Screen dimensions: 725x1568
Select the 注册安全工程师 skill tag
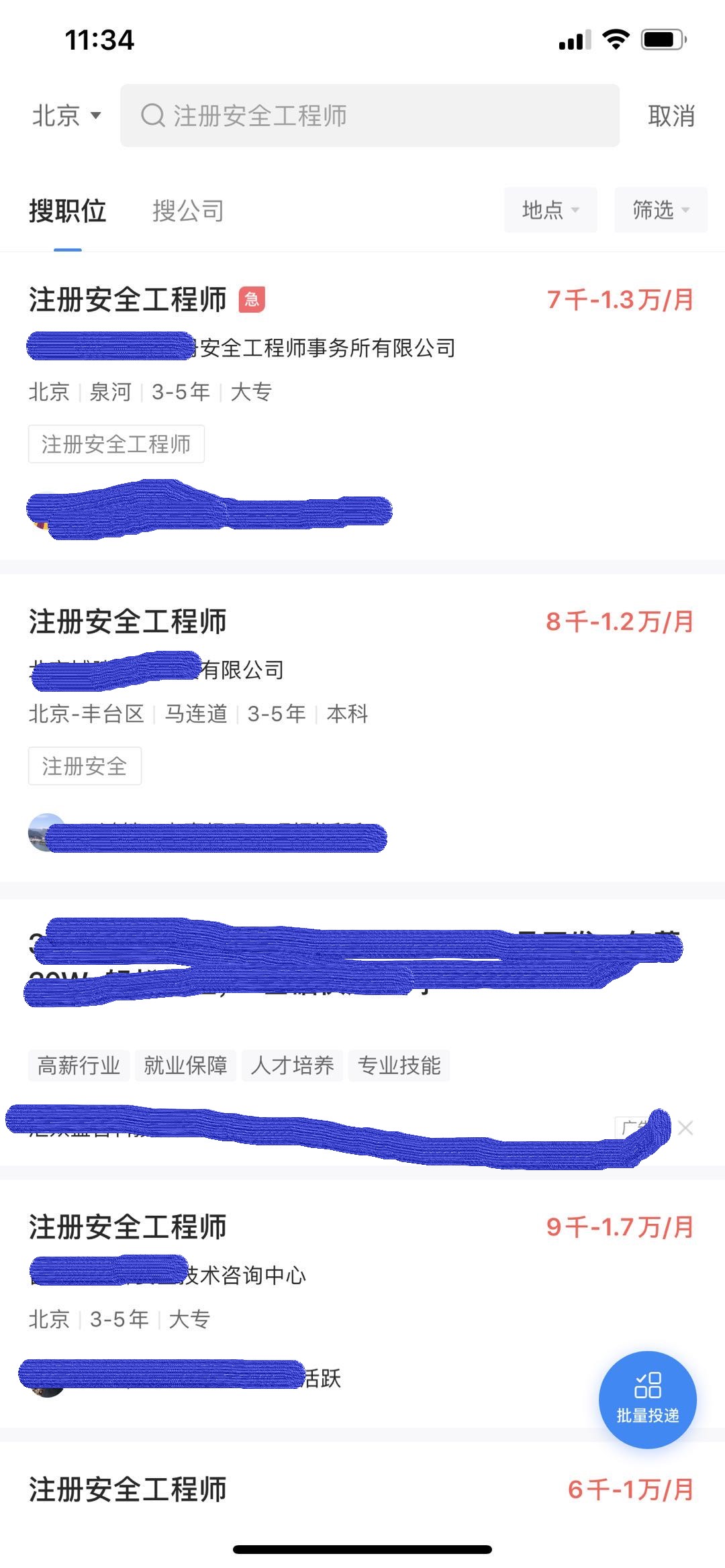[x=115, y=443]
